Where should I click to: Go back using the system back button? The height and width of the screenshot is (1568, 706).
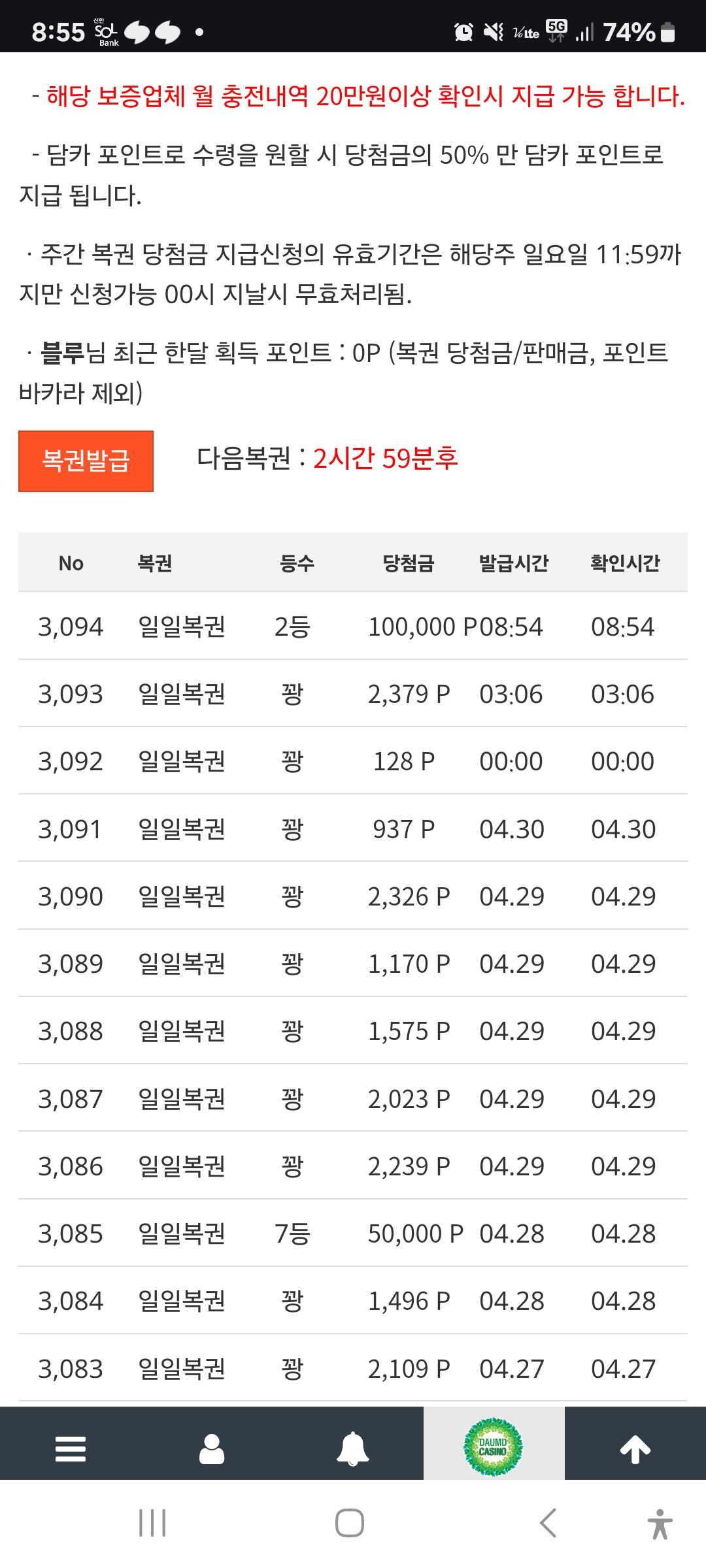(x=548, y=1523)
